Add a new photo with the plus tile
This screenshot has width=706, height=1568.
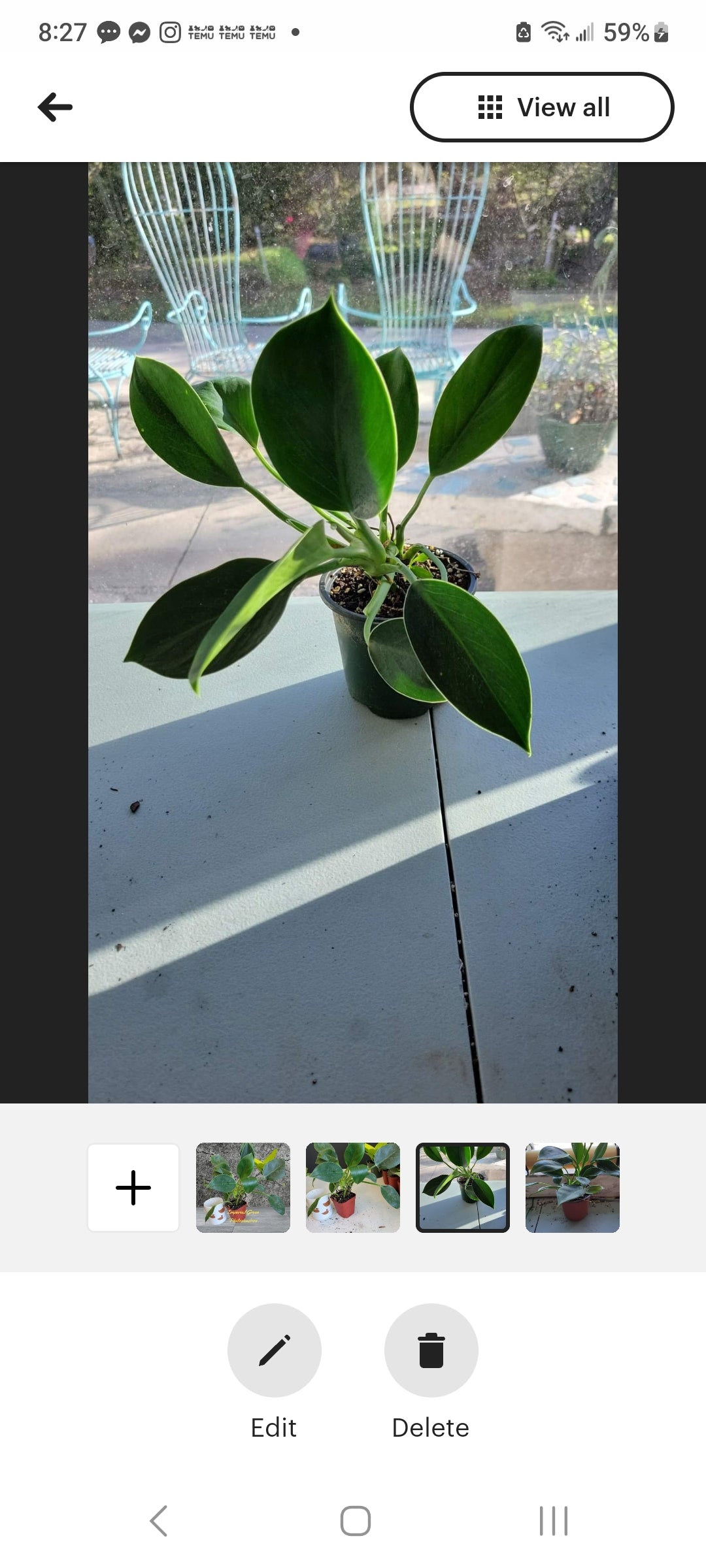[133, 1187]
